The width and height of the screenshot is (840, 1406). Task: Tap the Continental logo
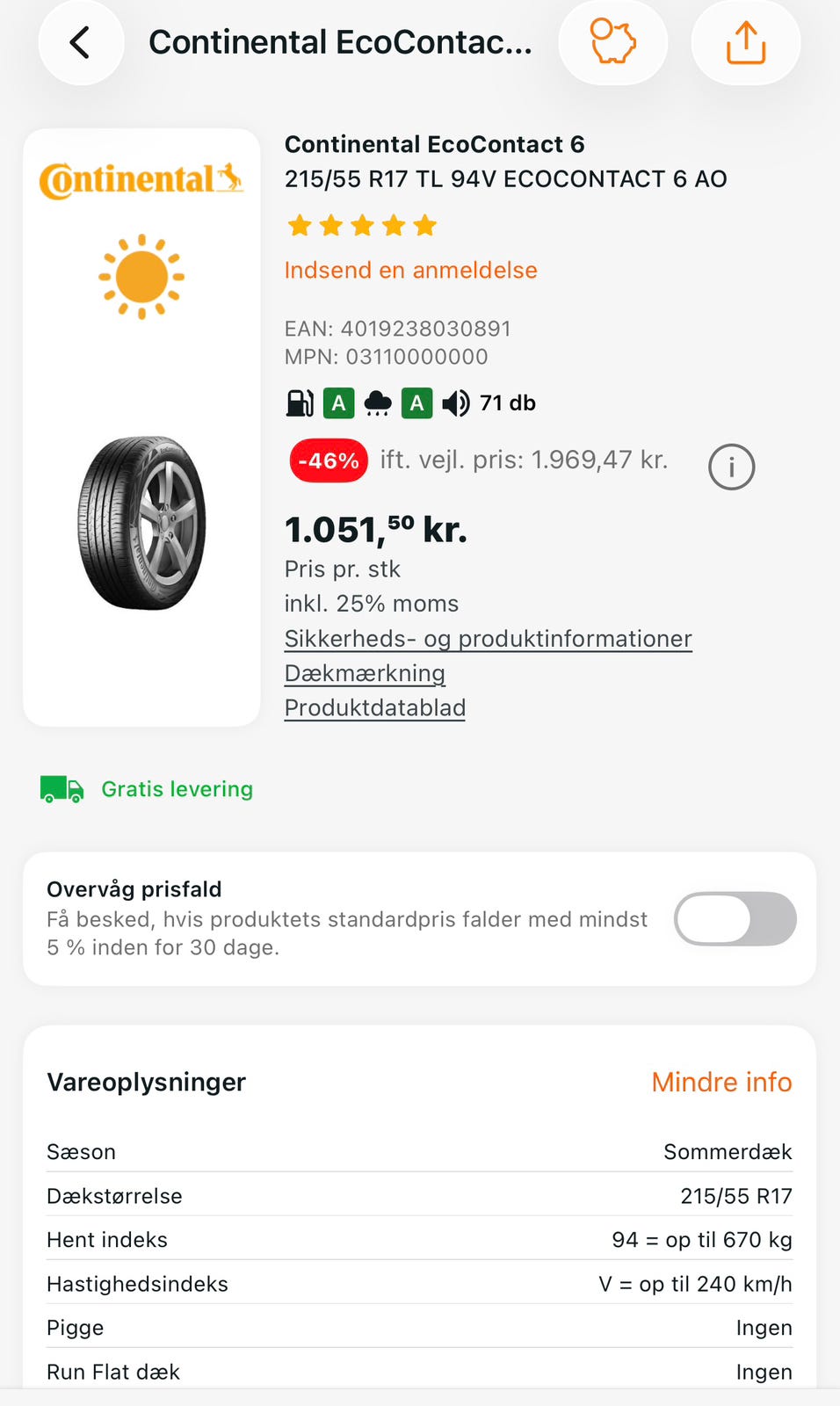tap(141, 179)
